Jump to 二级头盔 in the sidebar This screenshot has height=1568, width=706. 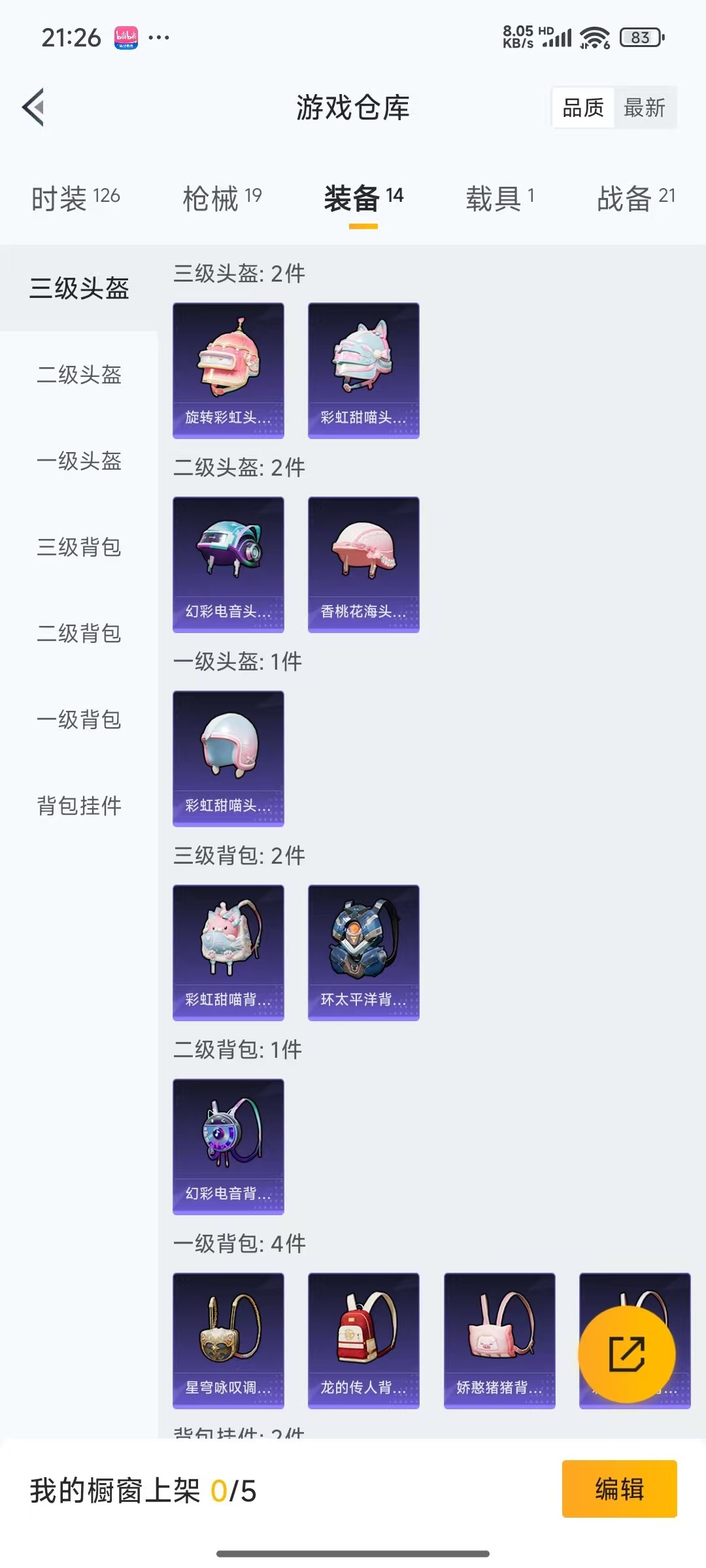pos(79,375)
